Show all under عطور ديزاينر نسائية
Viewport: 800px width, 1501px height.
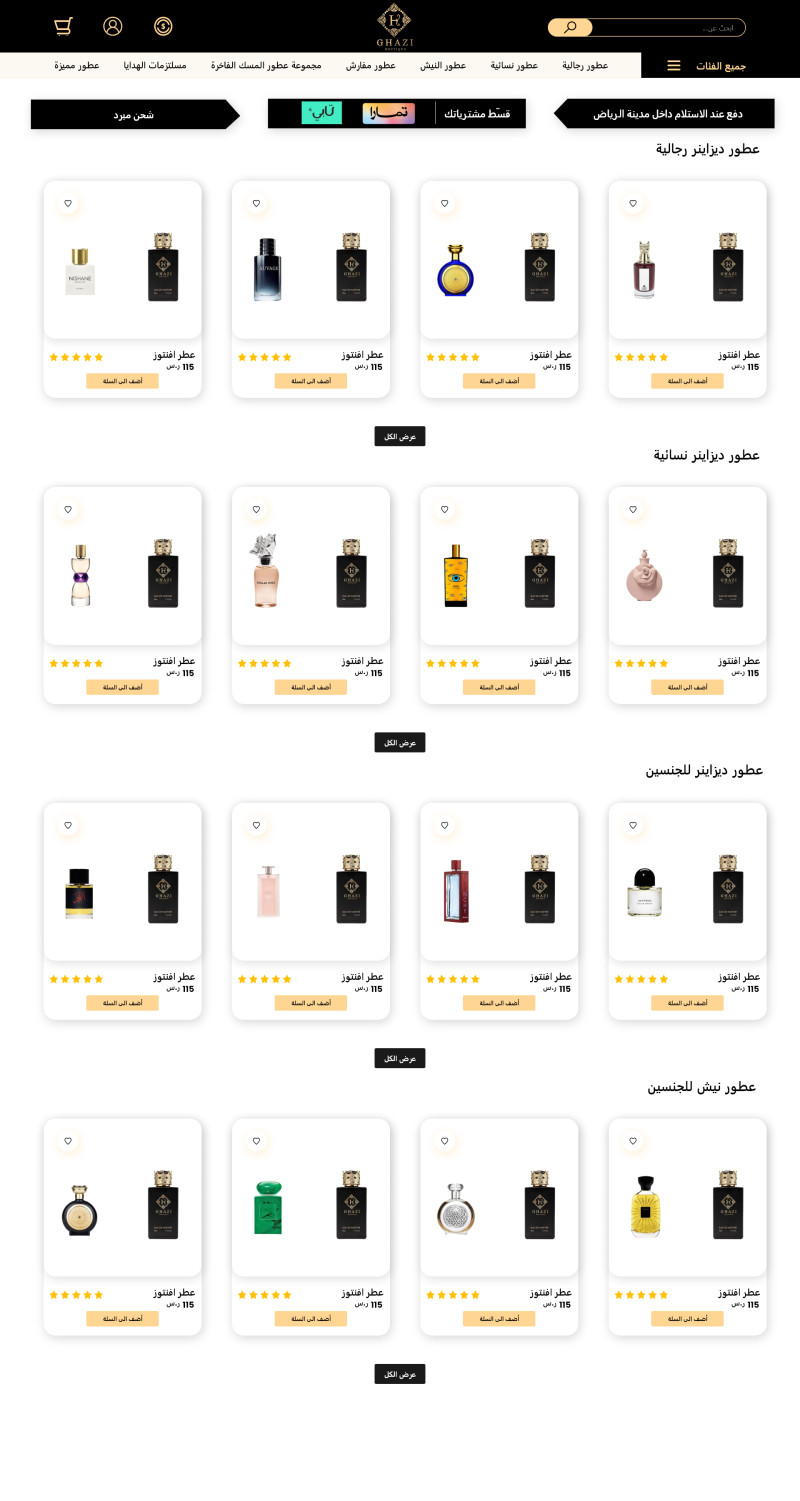tap(400, 742)
